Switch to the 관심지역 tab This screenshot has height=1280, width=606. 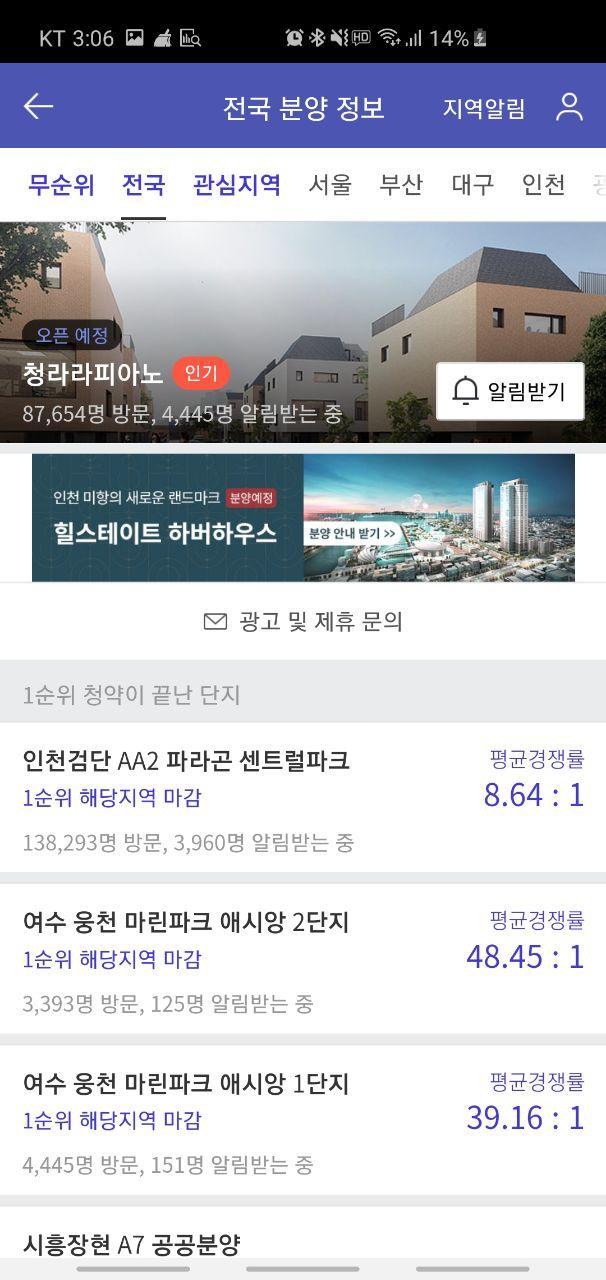(237, 185)
